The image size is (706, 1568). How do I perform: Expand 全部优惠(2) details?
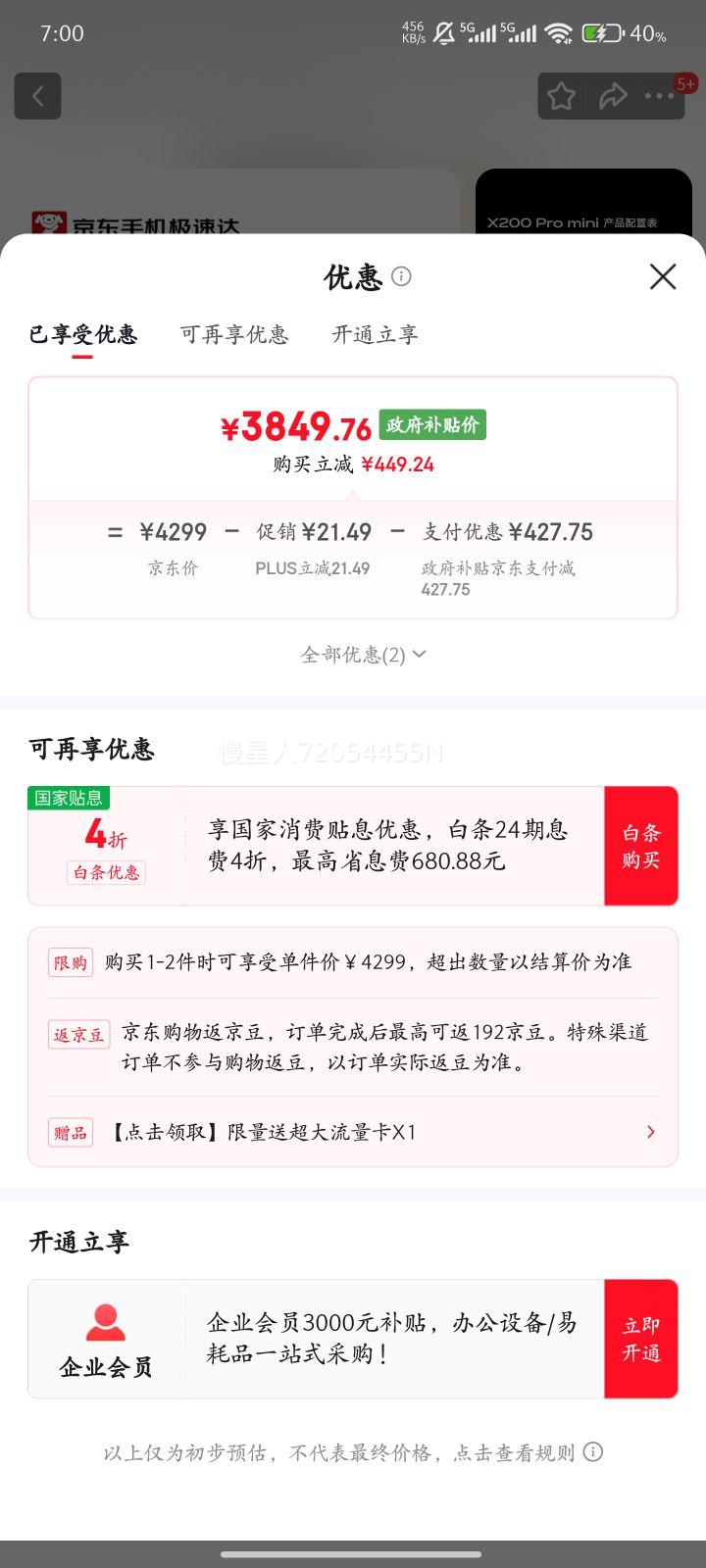[361, 654]
